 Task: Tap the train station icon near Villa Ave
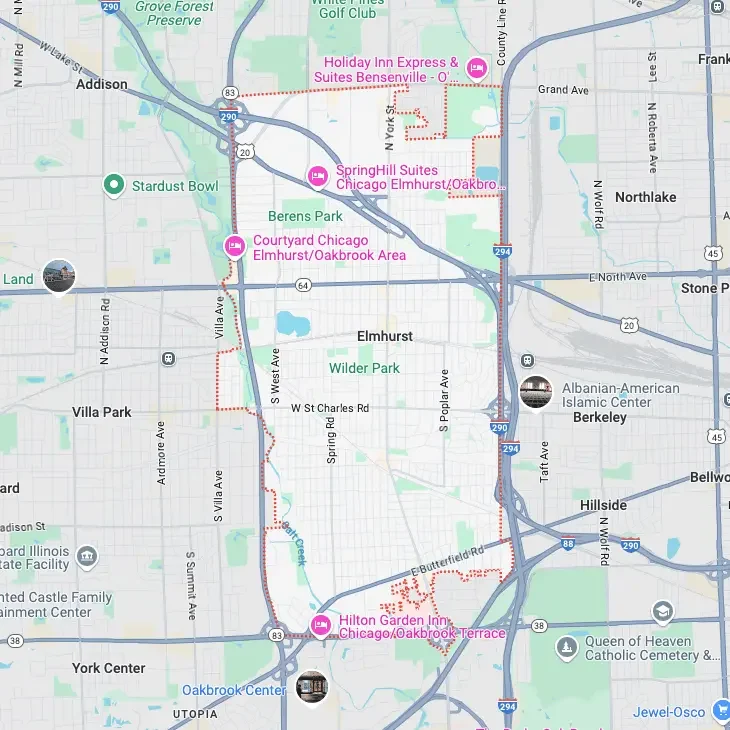click(168, 357)
